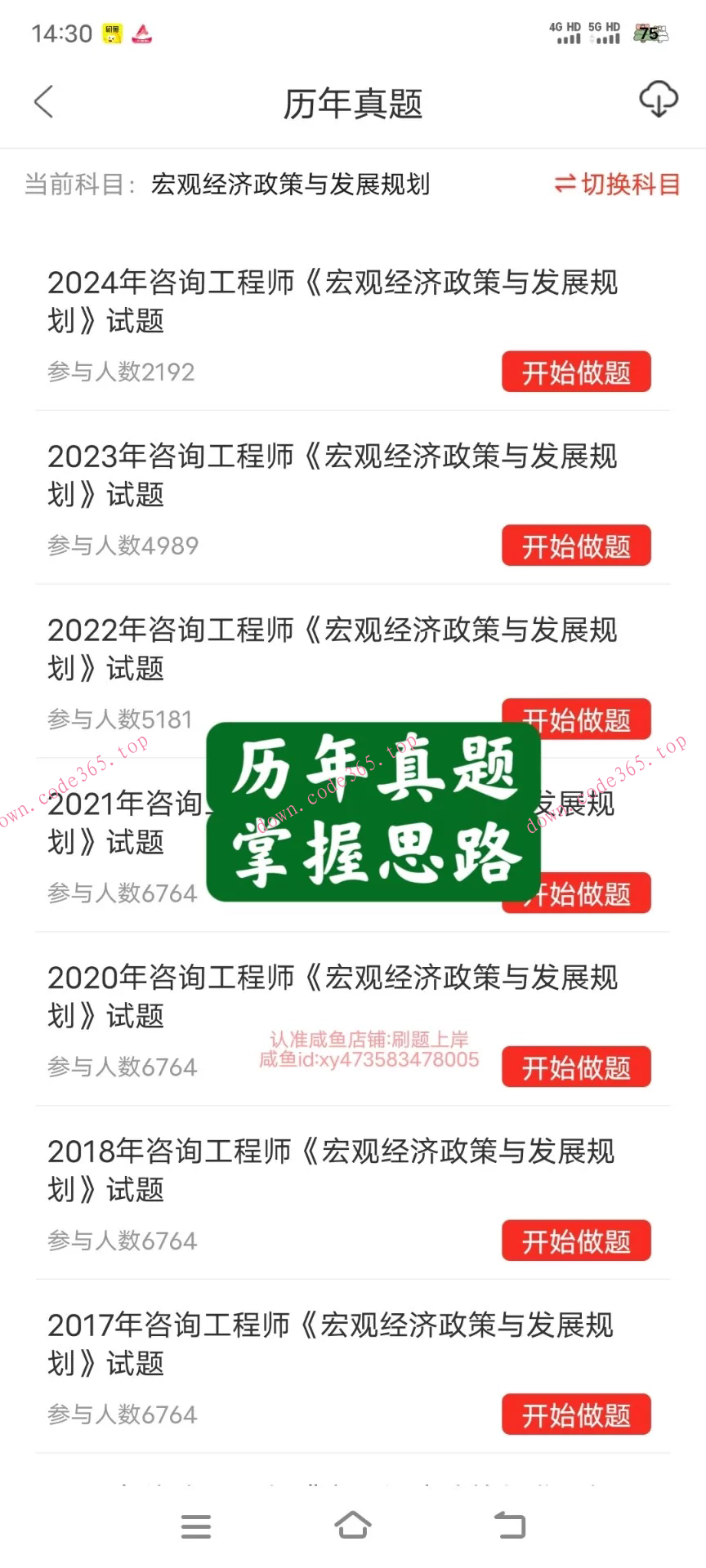Tap participant count 参与人数2192 text
Viewport: 706px width, 1568px height.
coord(120,372)
